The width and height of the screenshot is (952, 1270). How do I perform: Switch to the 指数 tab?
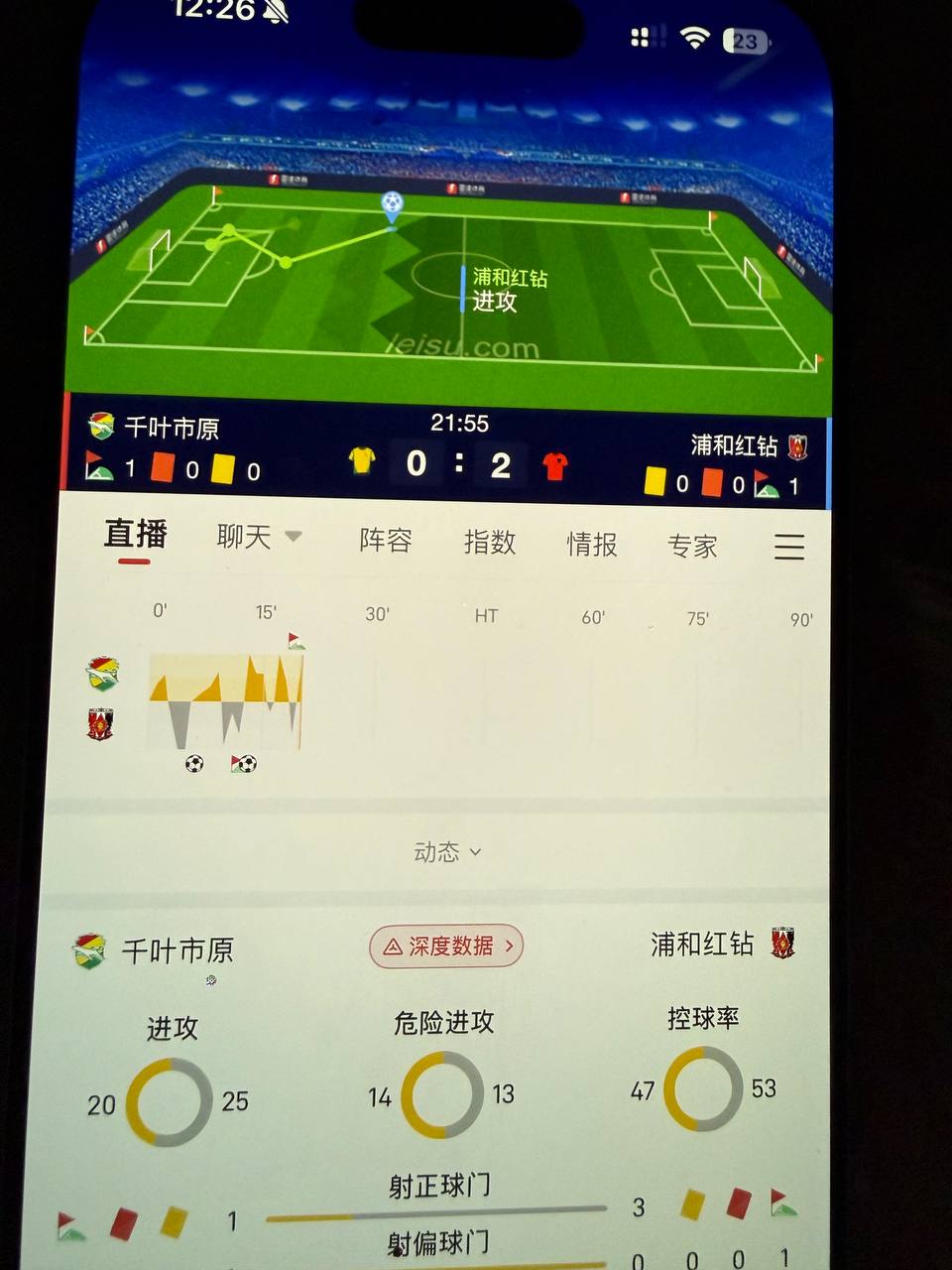[x=490, y=542]
